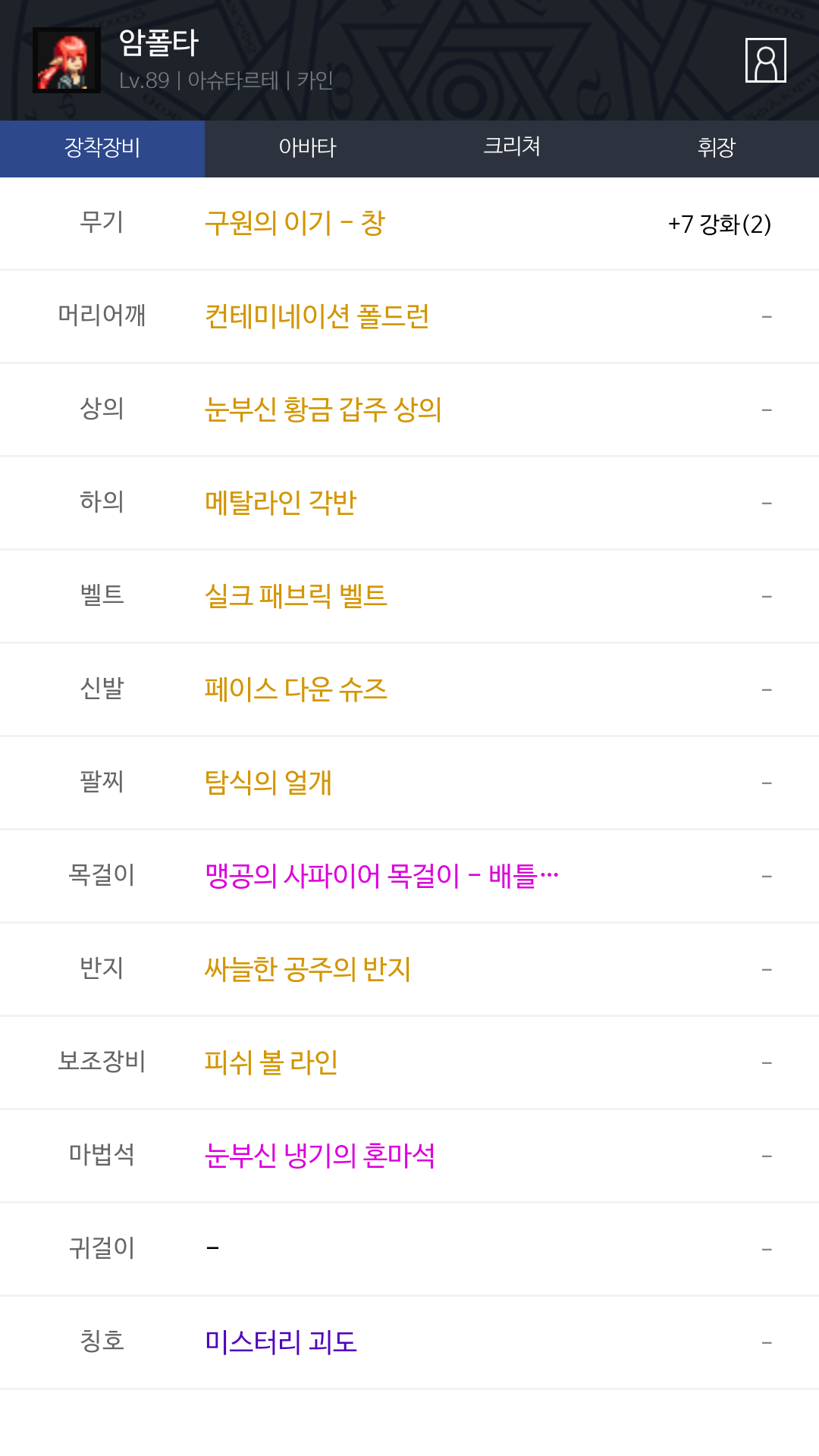
Task: Switch to the 휘장 tab
Action: tap(716, 148)
